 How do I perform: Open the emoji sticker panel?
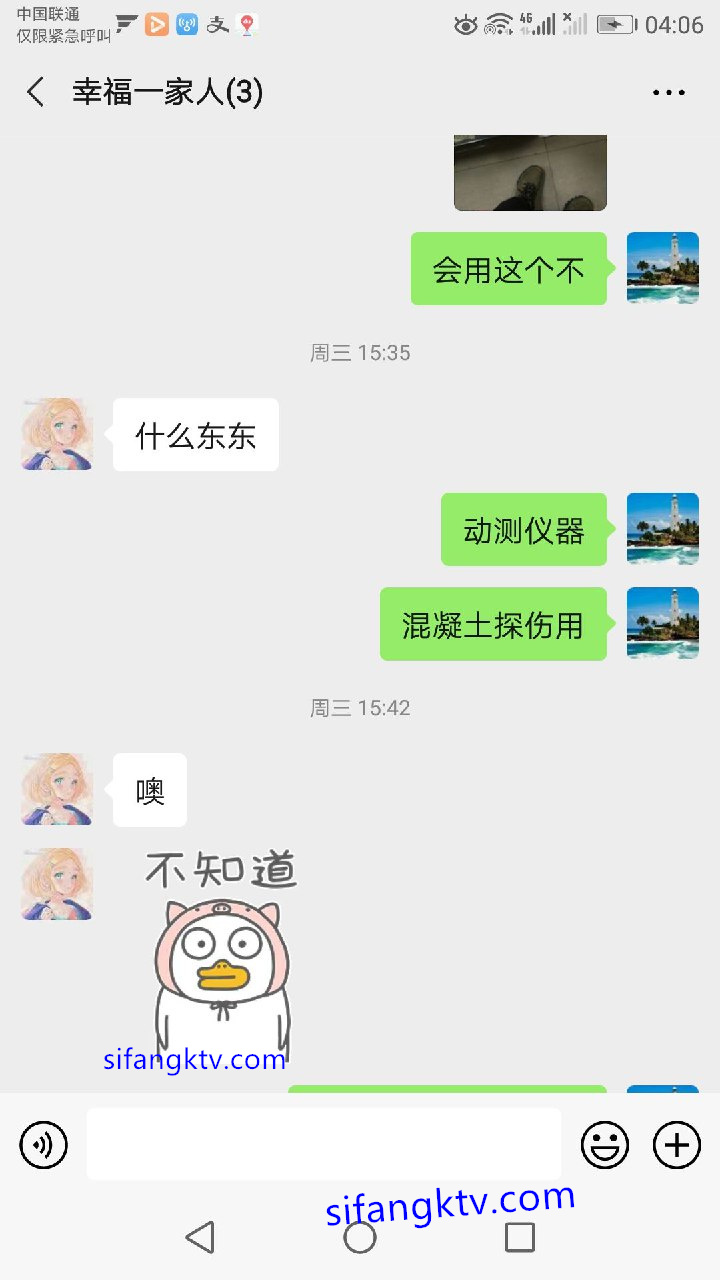(605, 1145)
